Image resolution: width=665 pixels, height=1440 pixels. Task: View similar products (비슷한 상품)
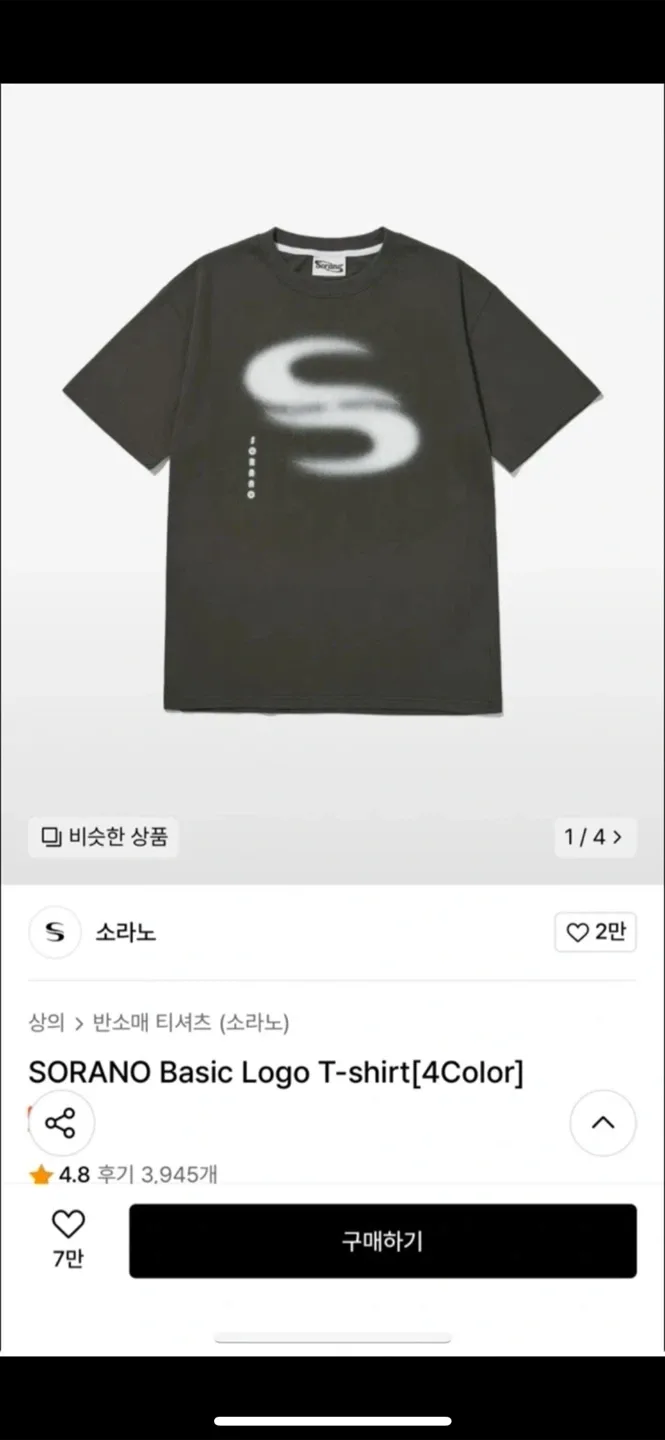click(104, 837)
